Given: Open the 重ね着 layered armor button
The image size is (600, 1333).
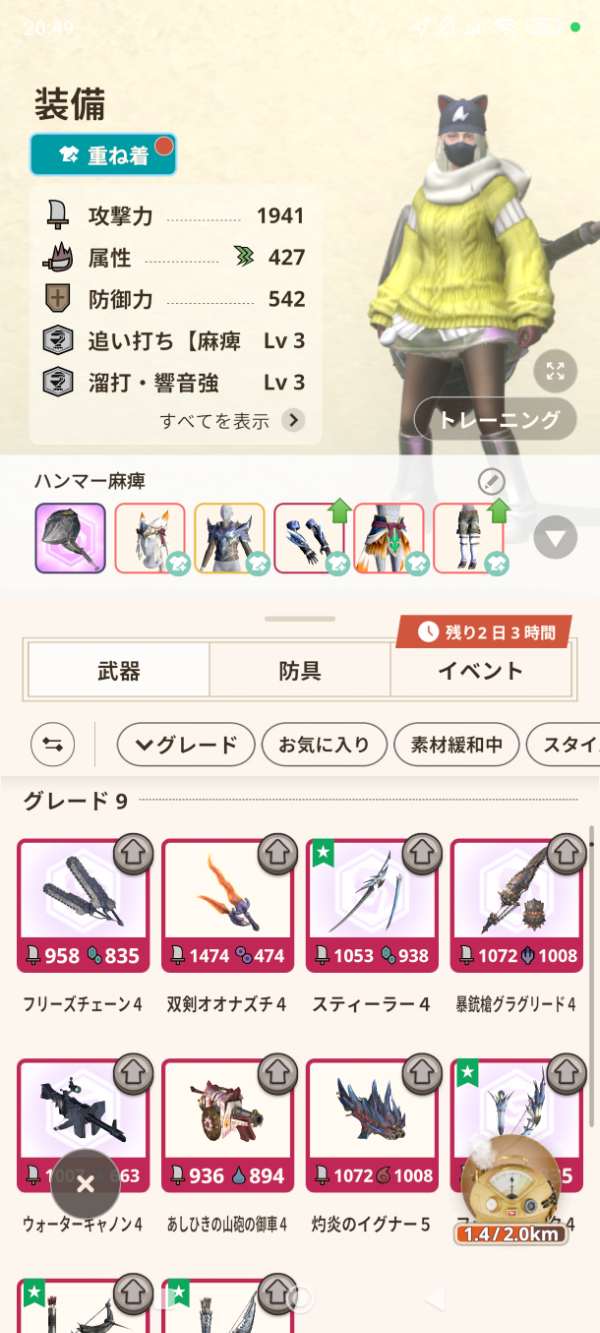Looking at the screenshot, I should coord(103,155).
